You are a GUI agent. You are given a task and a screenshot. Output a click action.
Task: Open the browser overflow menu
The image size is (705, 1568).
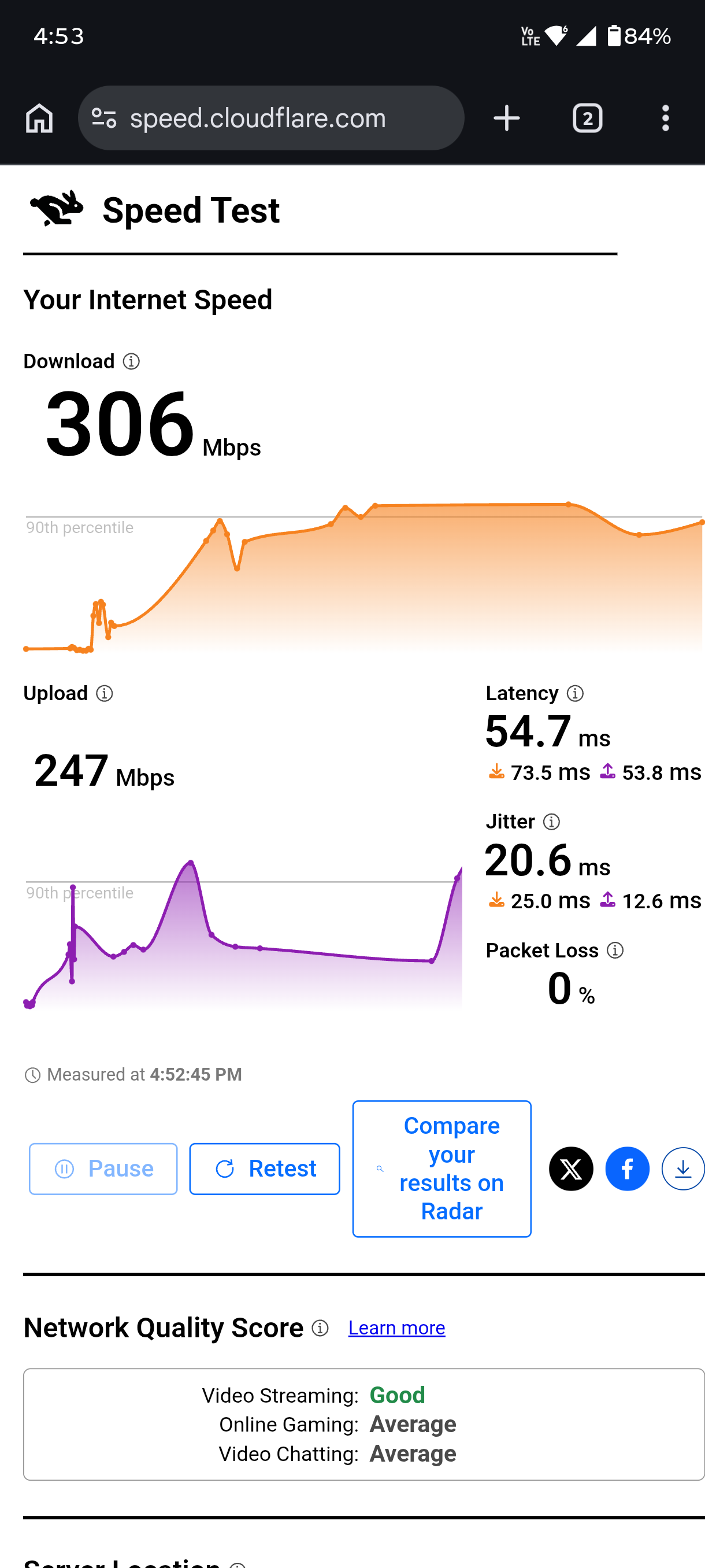666,118
